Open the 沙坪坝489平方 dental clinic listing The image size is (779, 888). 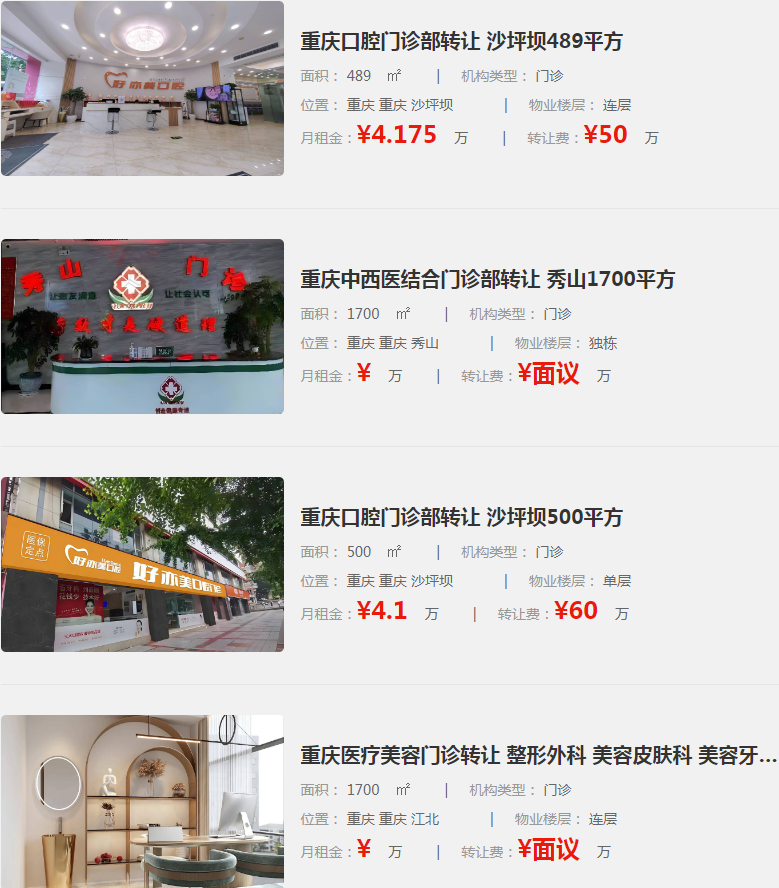point(461,42)
